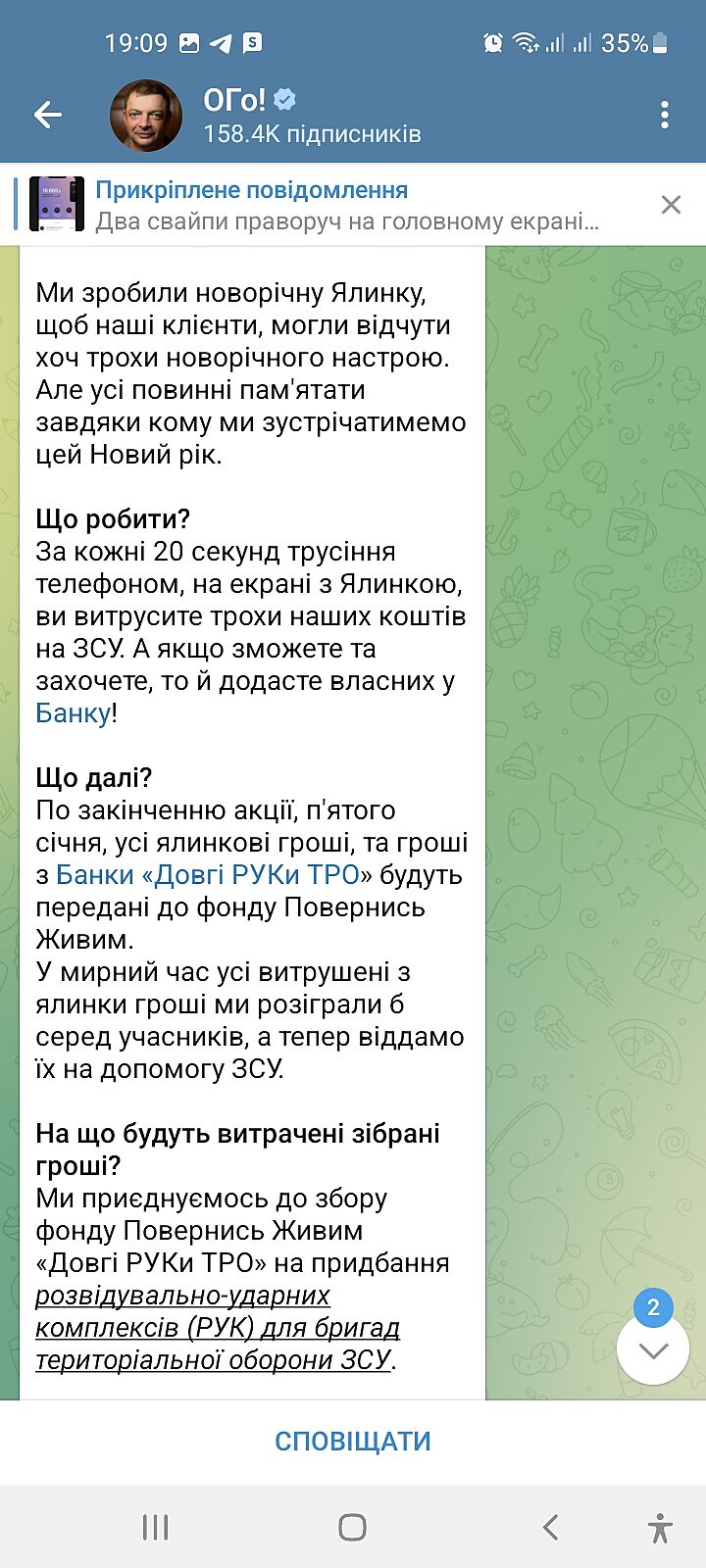Open the pinned message banner

point(333,205)
